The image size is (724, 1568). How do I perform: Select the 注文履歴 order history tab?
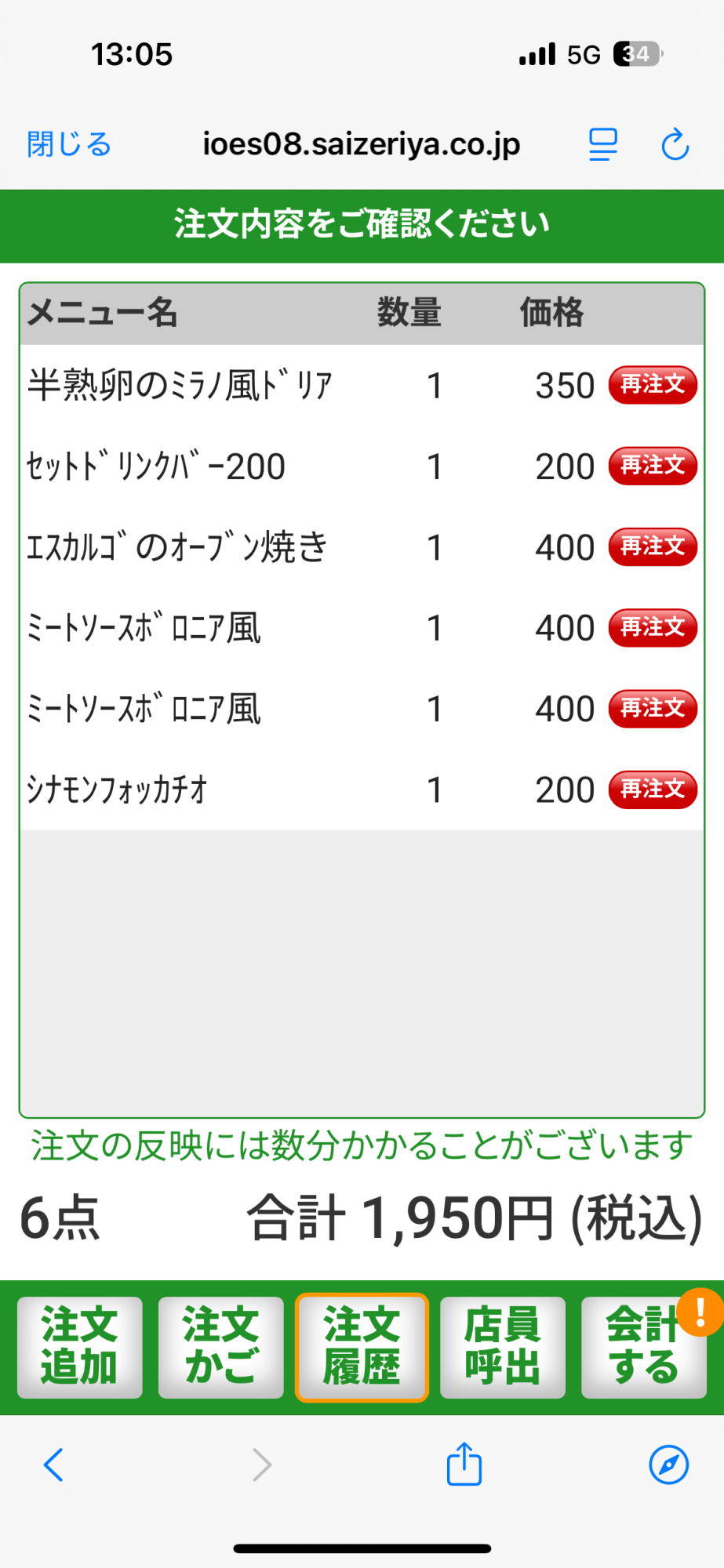click(362, 1347)
